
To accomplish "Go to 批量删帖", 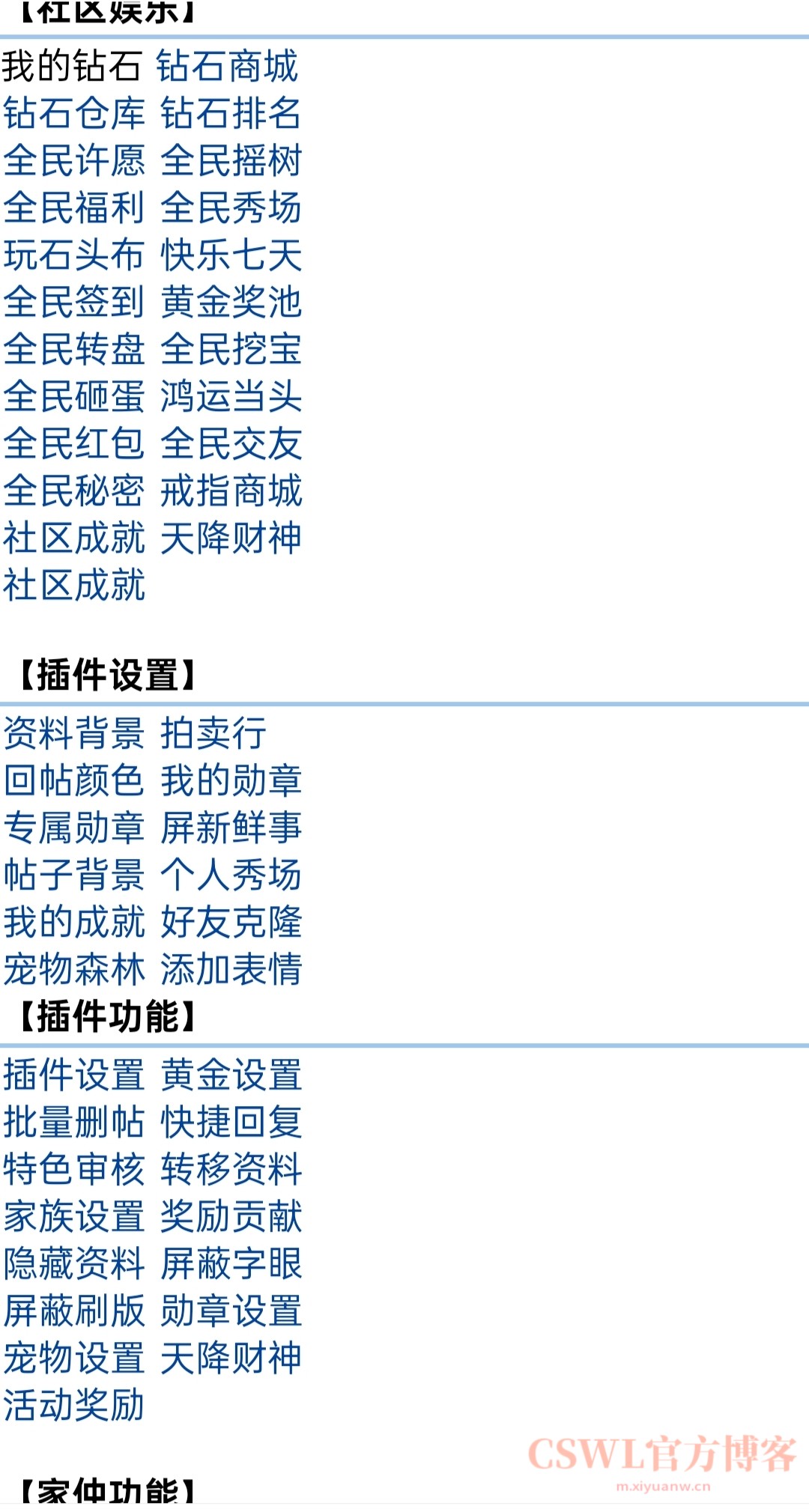I will (x=73, y=1123).
